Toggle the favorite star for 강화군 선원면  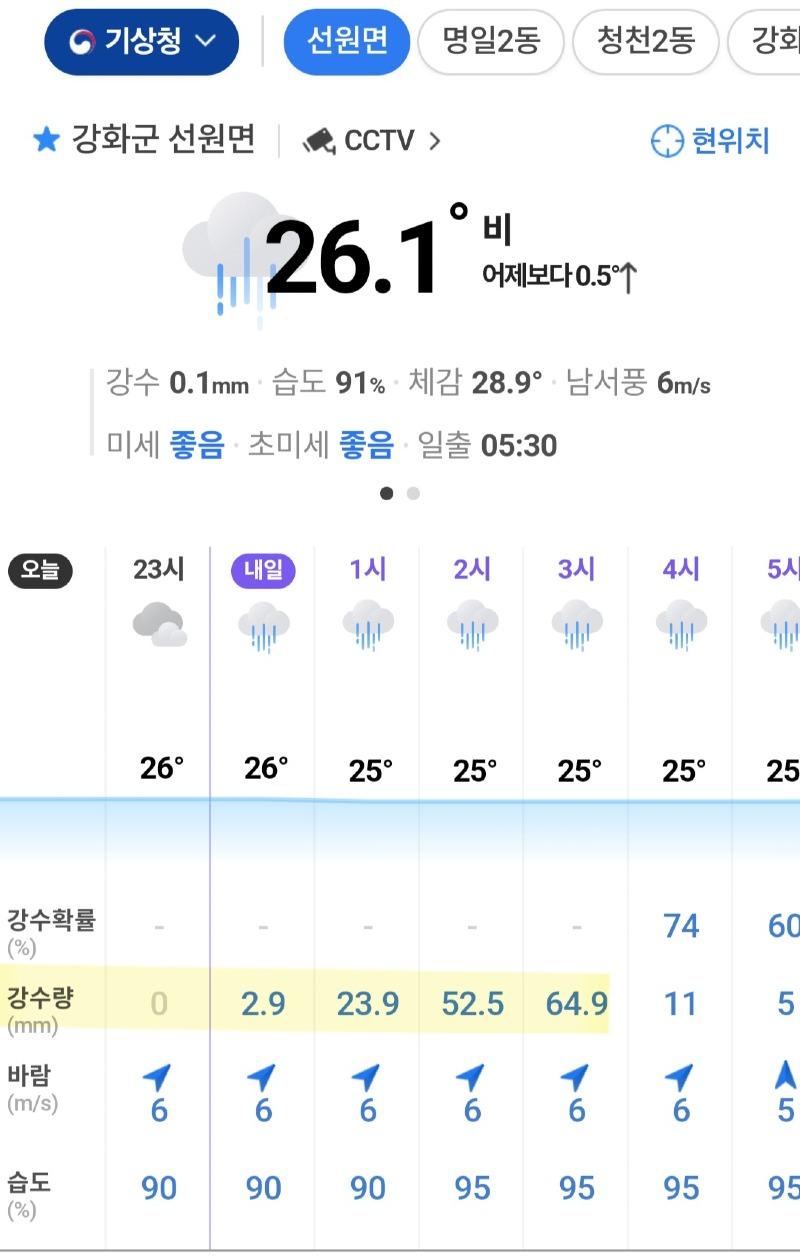click(47, 140)
